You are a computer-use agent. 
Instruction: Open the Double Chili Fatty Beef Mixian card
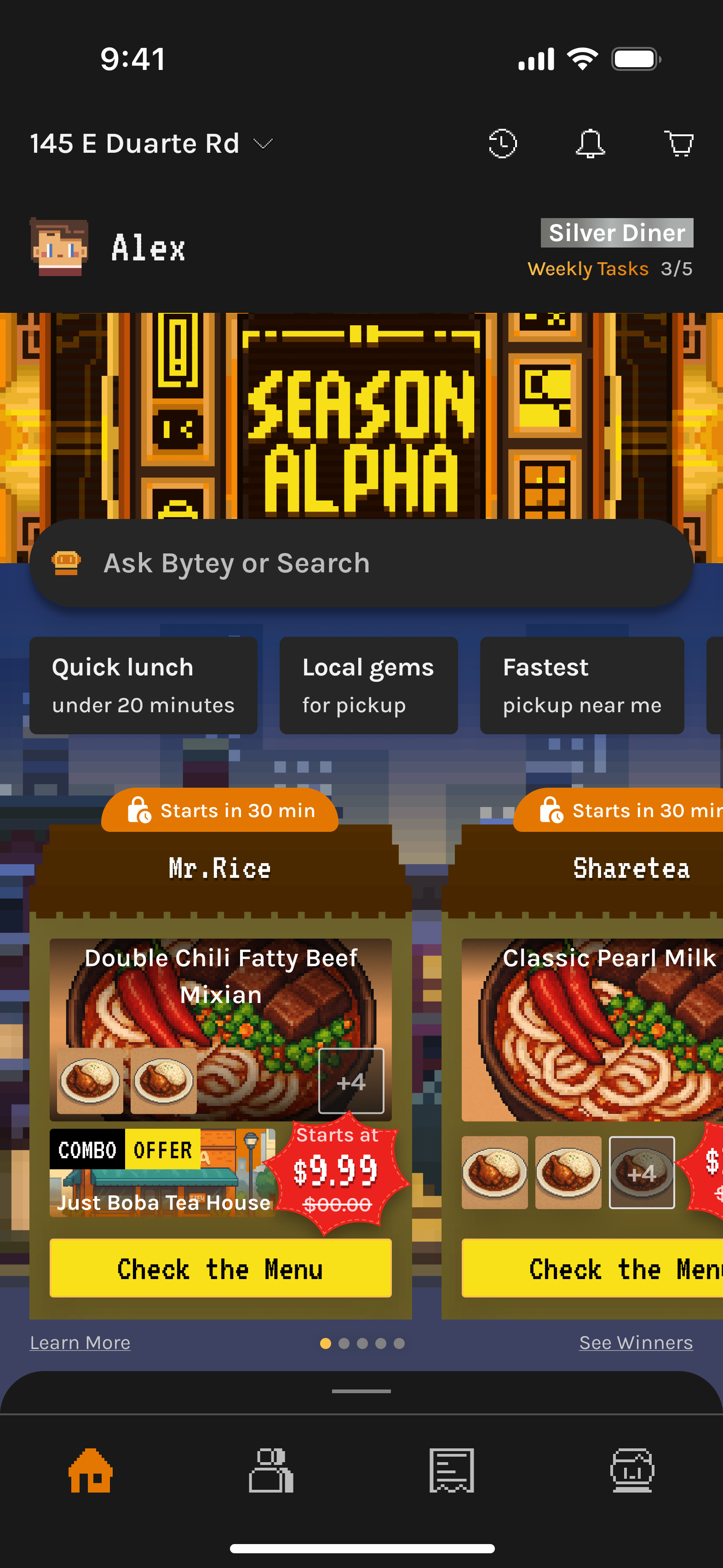(220, 1029)
